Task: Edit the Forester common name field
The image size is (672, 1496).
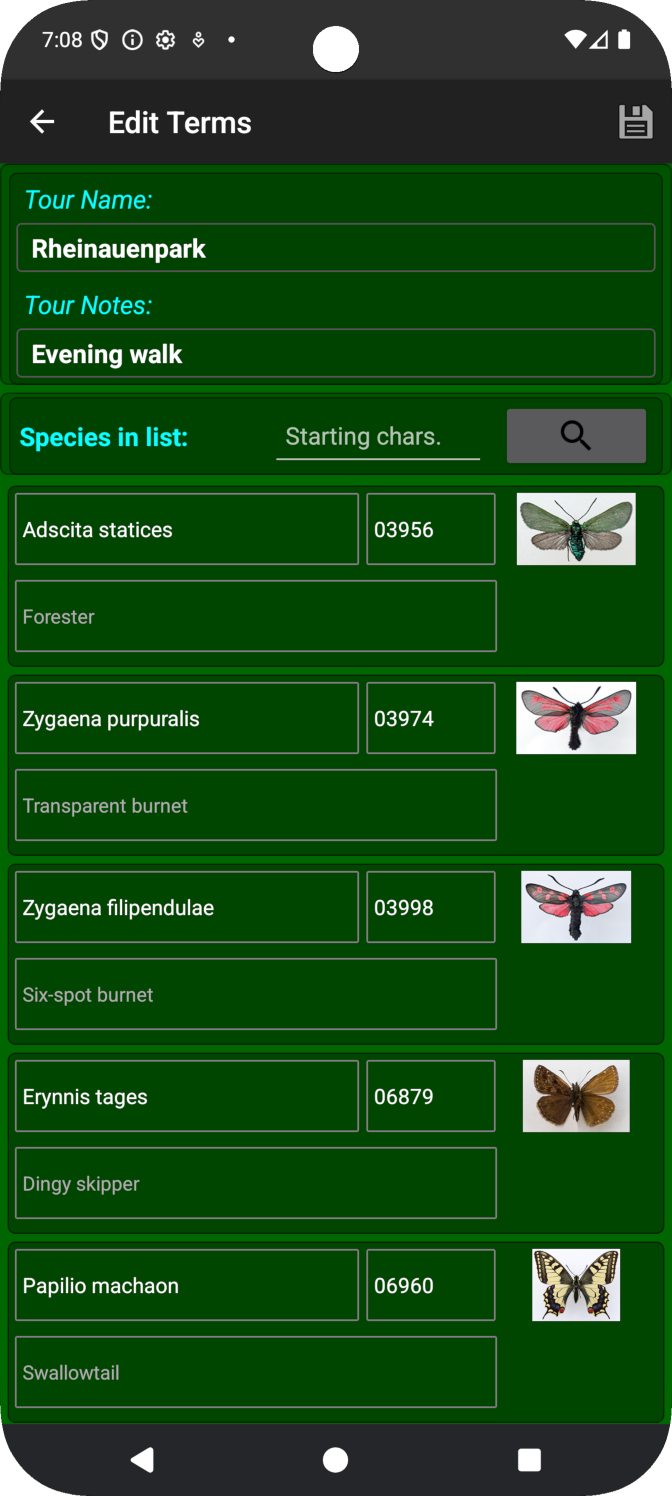Action: tap(256, 616)
